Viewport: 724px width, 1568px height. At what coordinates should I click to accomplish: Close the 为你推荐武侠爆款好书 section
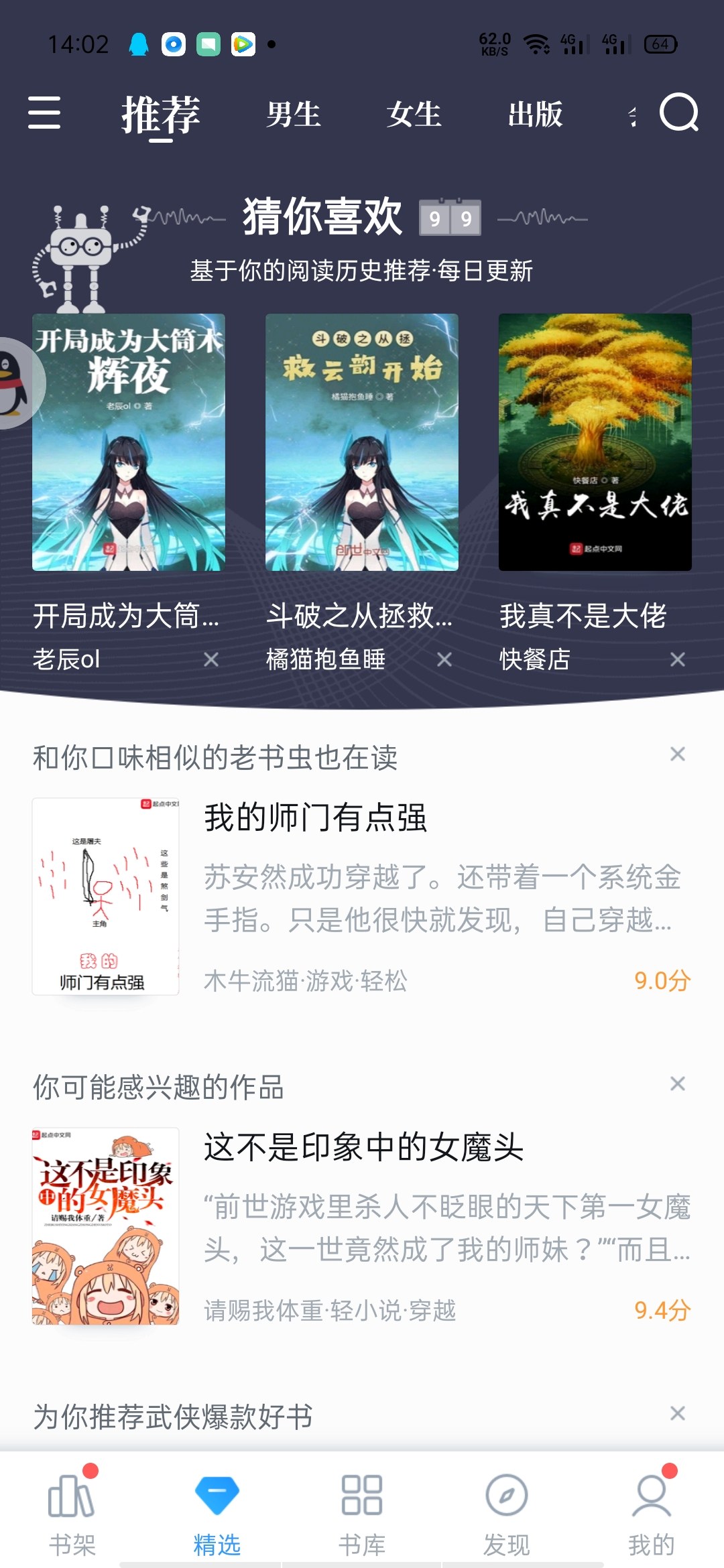(678, 1414)
